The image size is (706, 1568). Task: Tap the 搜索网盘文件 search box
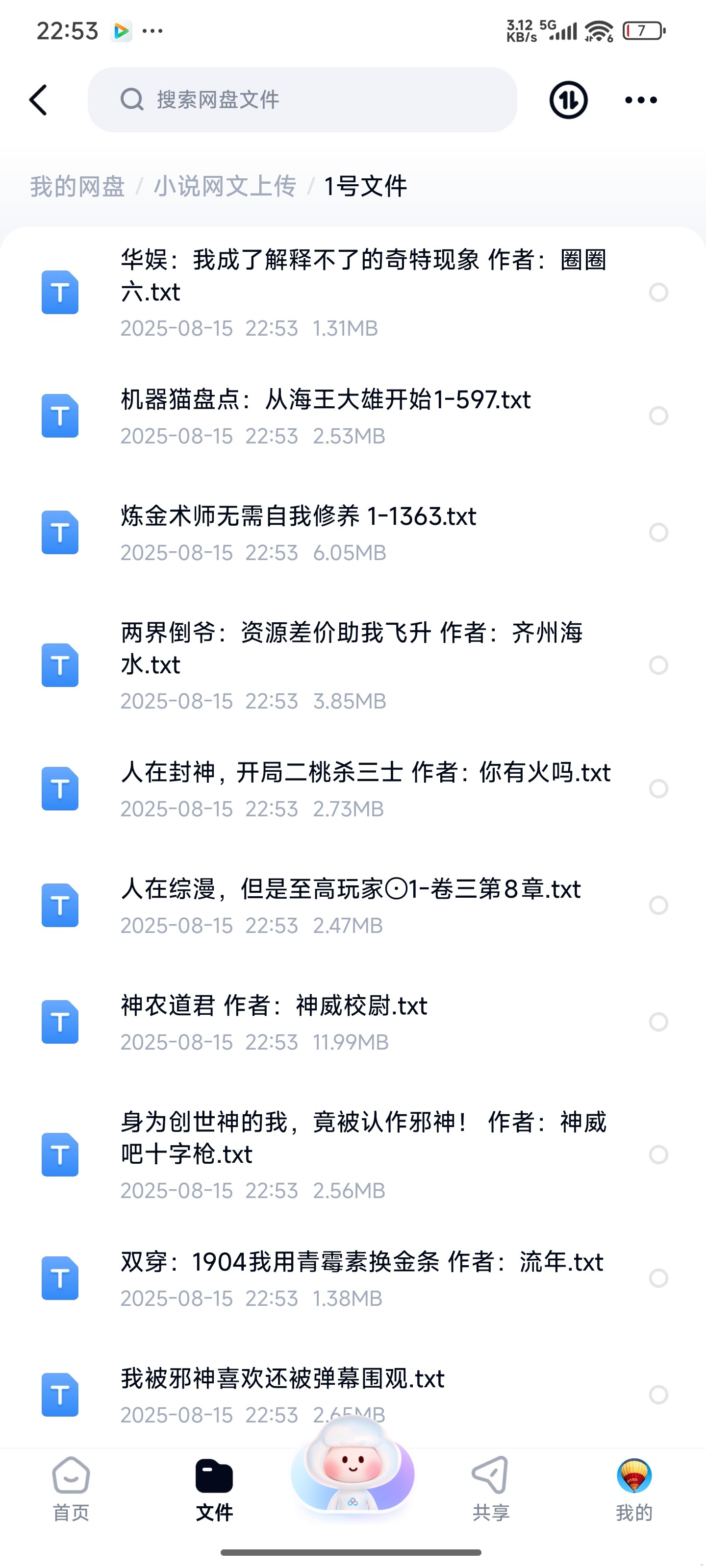click(302, 100)
